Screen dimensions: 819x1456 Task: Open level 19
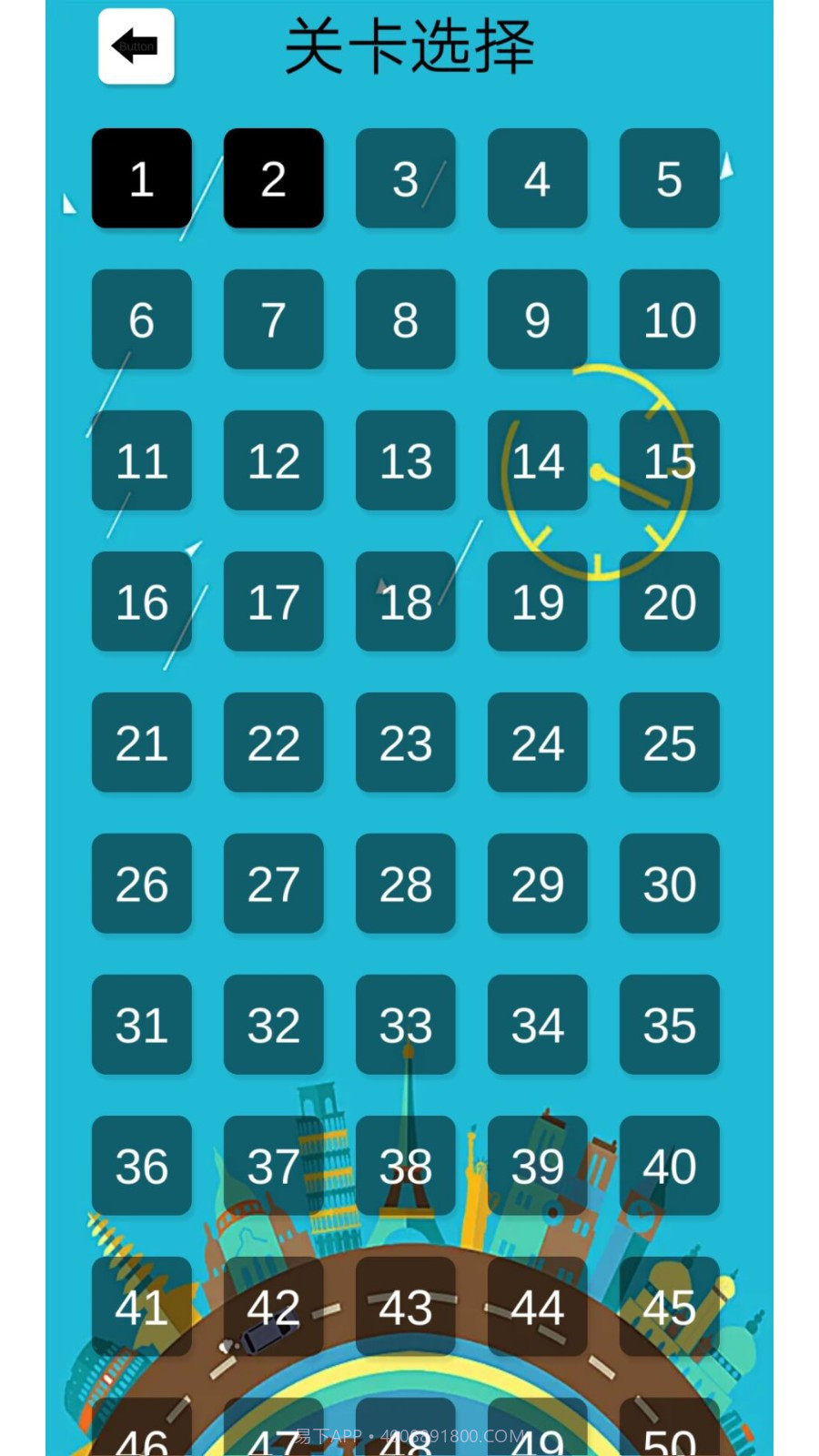[x=537, y=602]
